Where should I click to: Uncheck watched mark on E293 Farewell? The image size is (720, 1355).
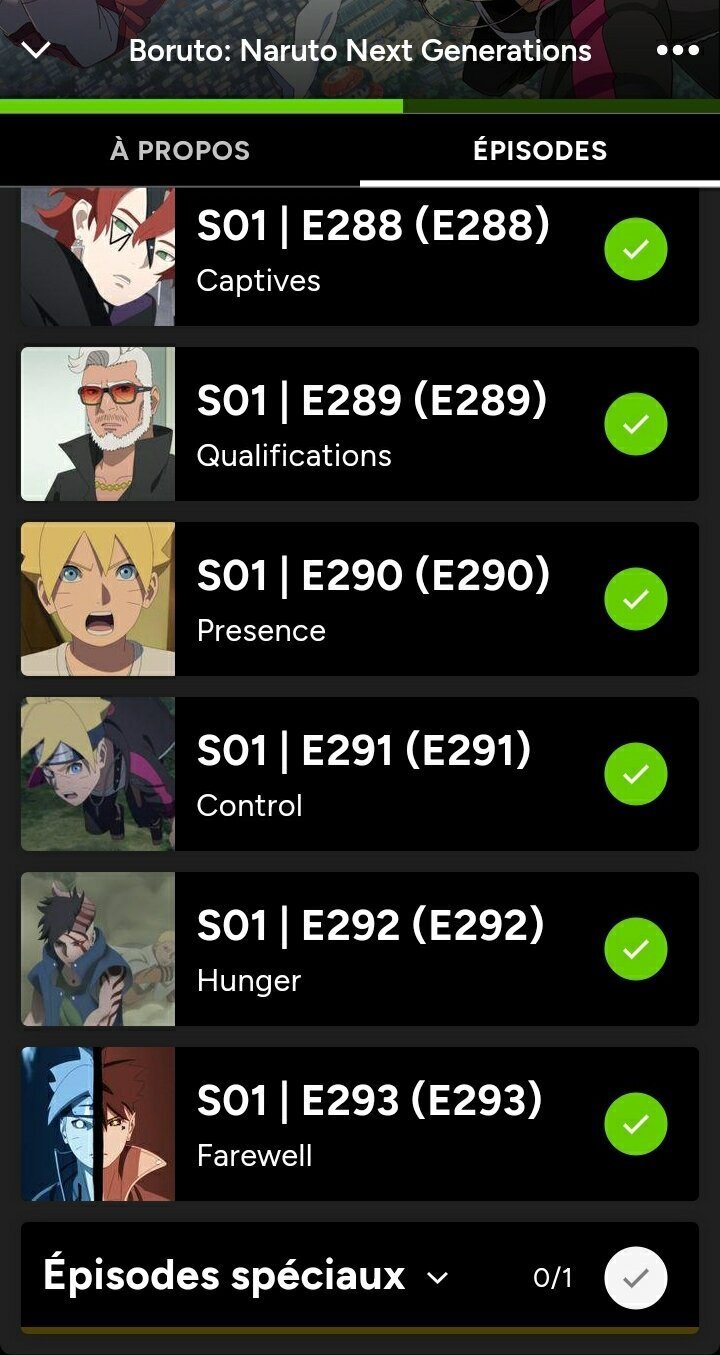click(x=636, y=1124)
